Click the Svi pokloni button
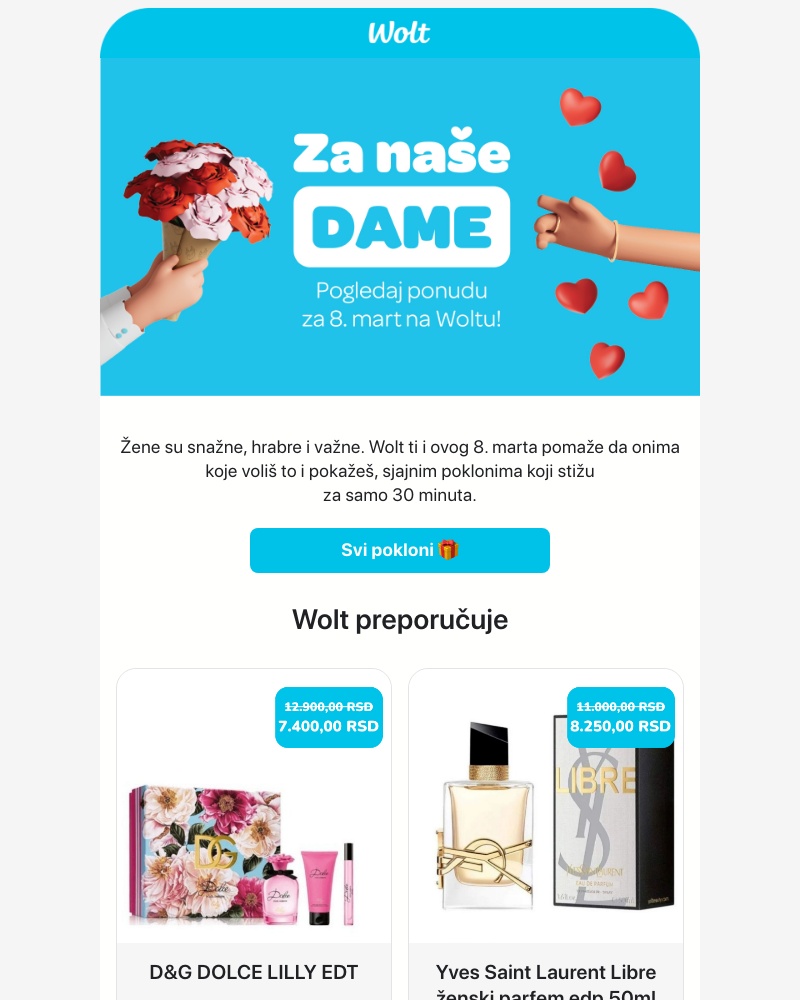Viewport: 800px width, 1000px height. pos(399,550)
